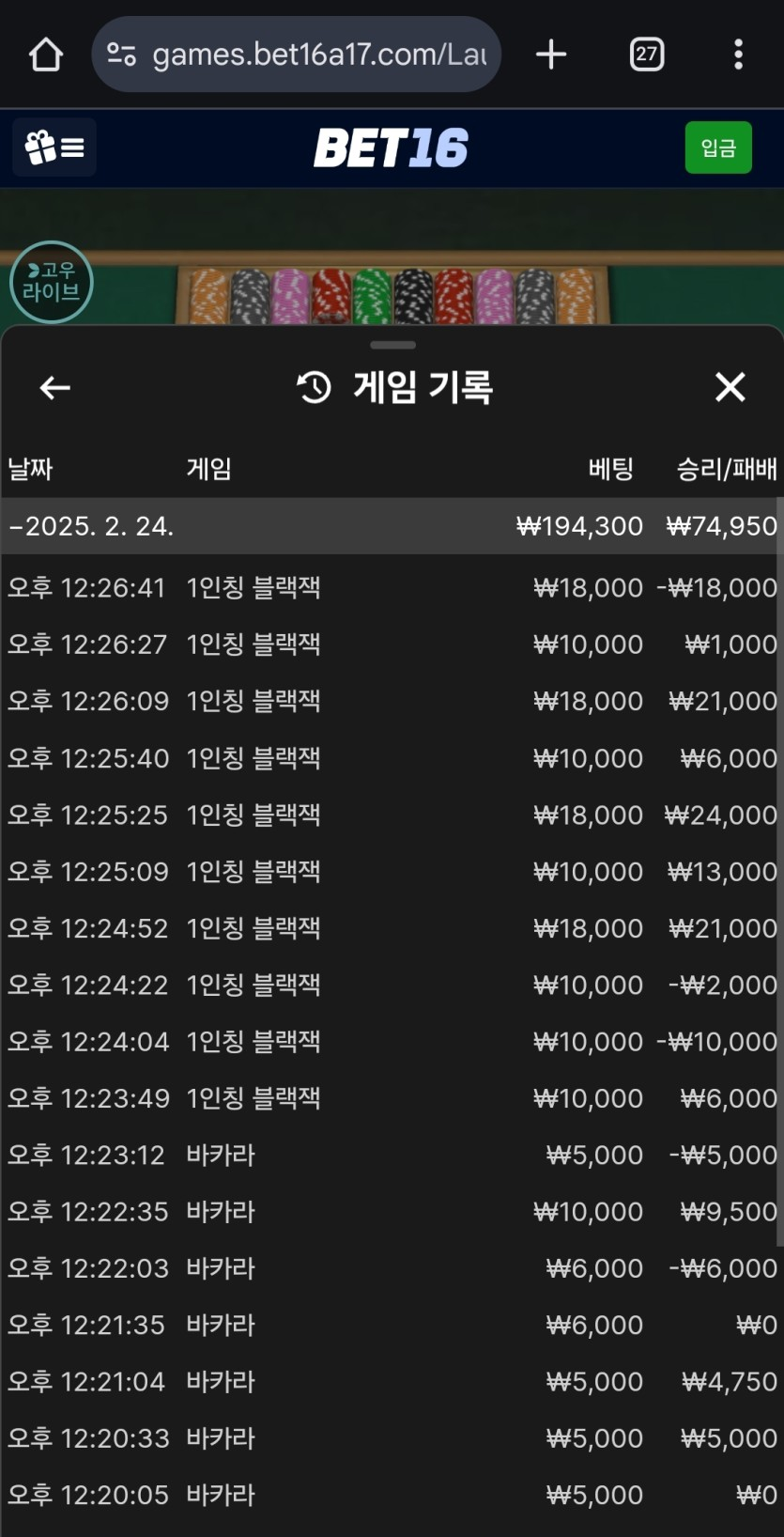Screen dimensions: 784x1537
Task: Open the gift menu button
Action: pos(54,147)
